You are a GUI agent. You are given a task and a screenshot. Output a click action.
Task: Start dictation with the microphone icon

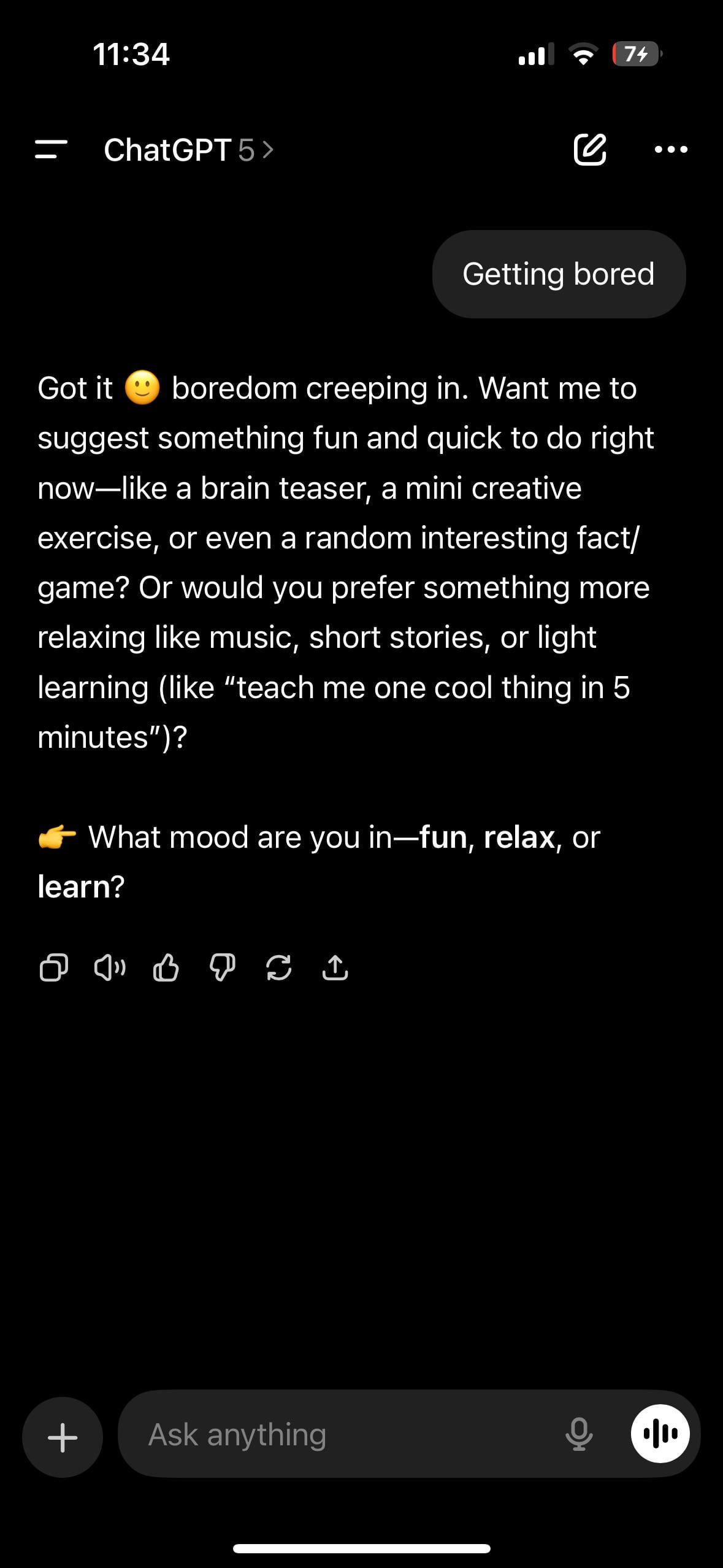[579, 1434]
